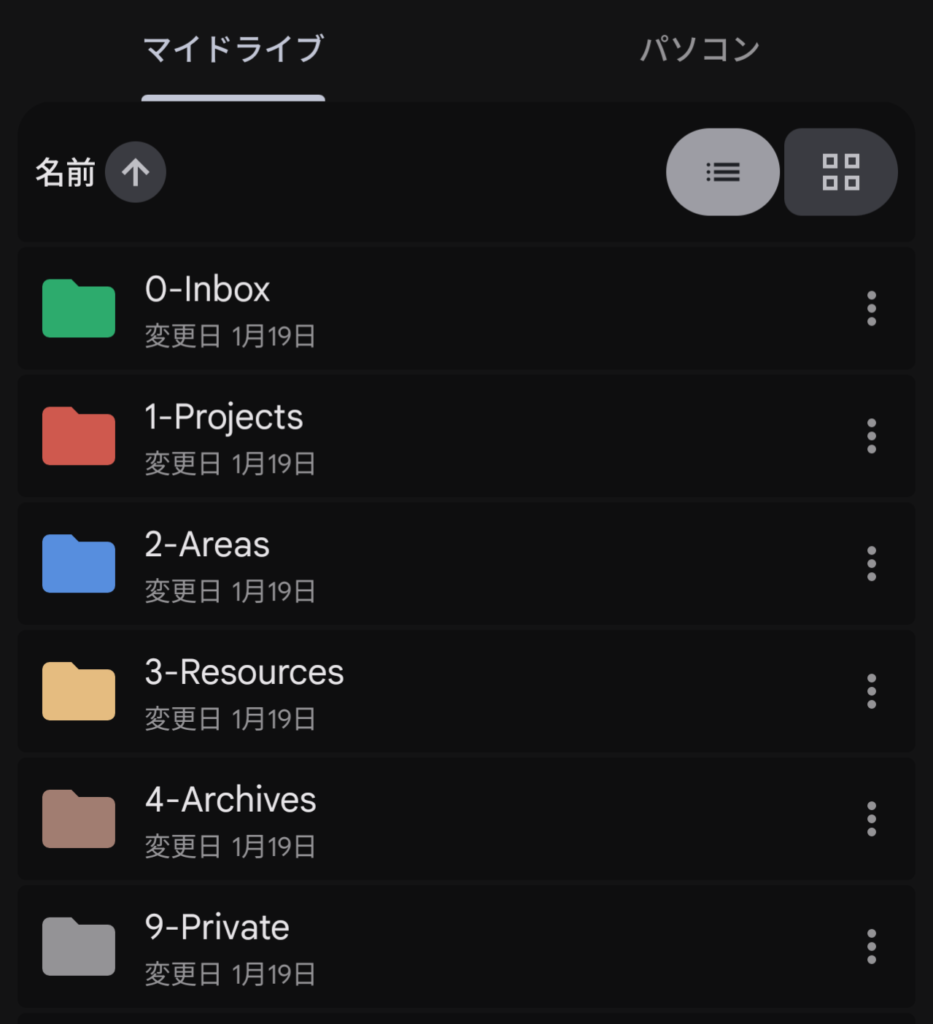Open the 1-Projects folder
Screen dimensions: 933x1024
[223, 418]
